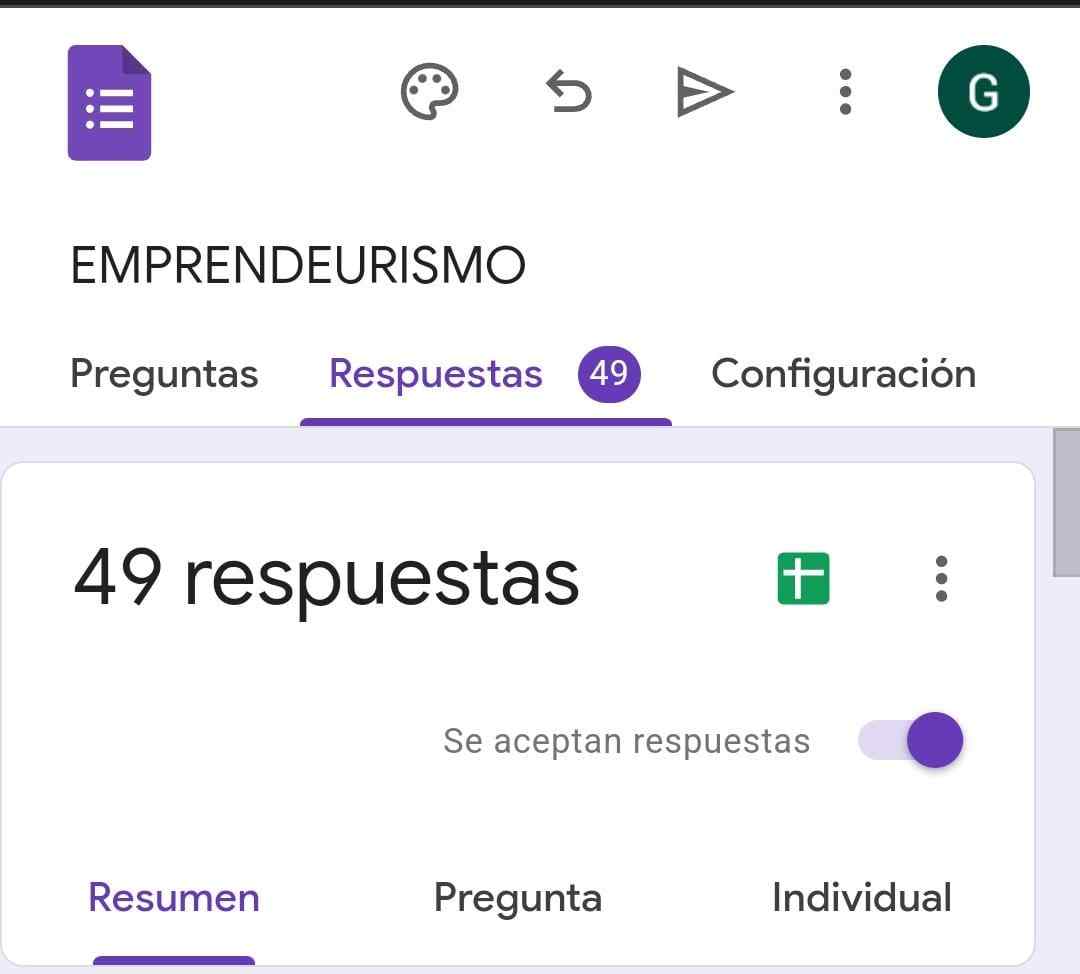View responses in Google Sheets
This screenshot has height=974, width=1080.
tap(803, 579)
